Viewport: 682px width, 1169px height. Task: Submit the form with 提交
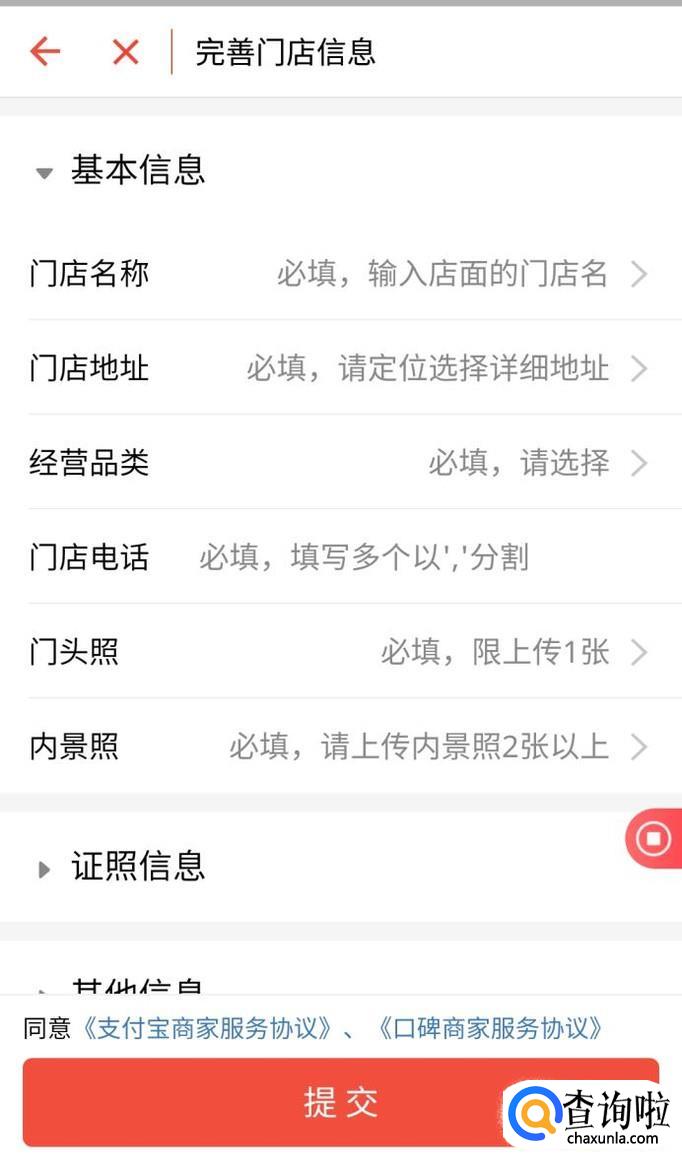coord(340,1102)
